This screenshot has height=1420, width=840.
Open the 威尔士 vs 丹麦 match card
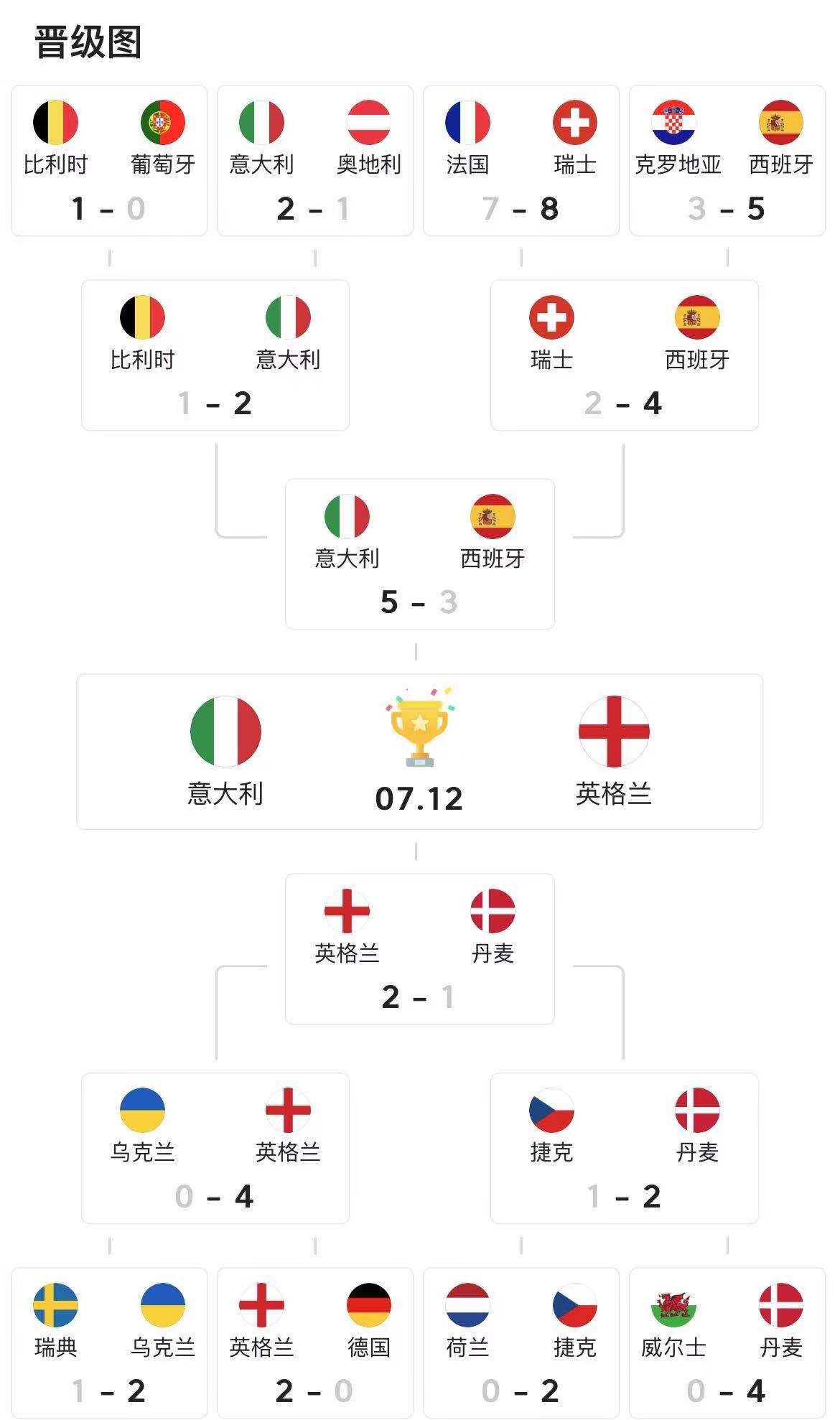pos(727,1343)
